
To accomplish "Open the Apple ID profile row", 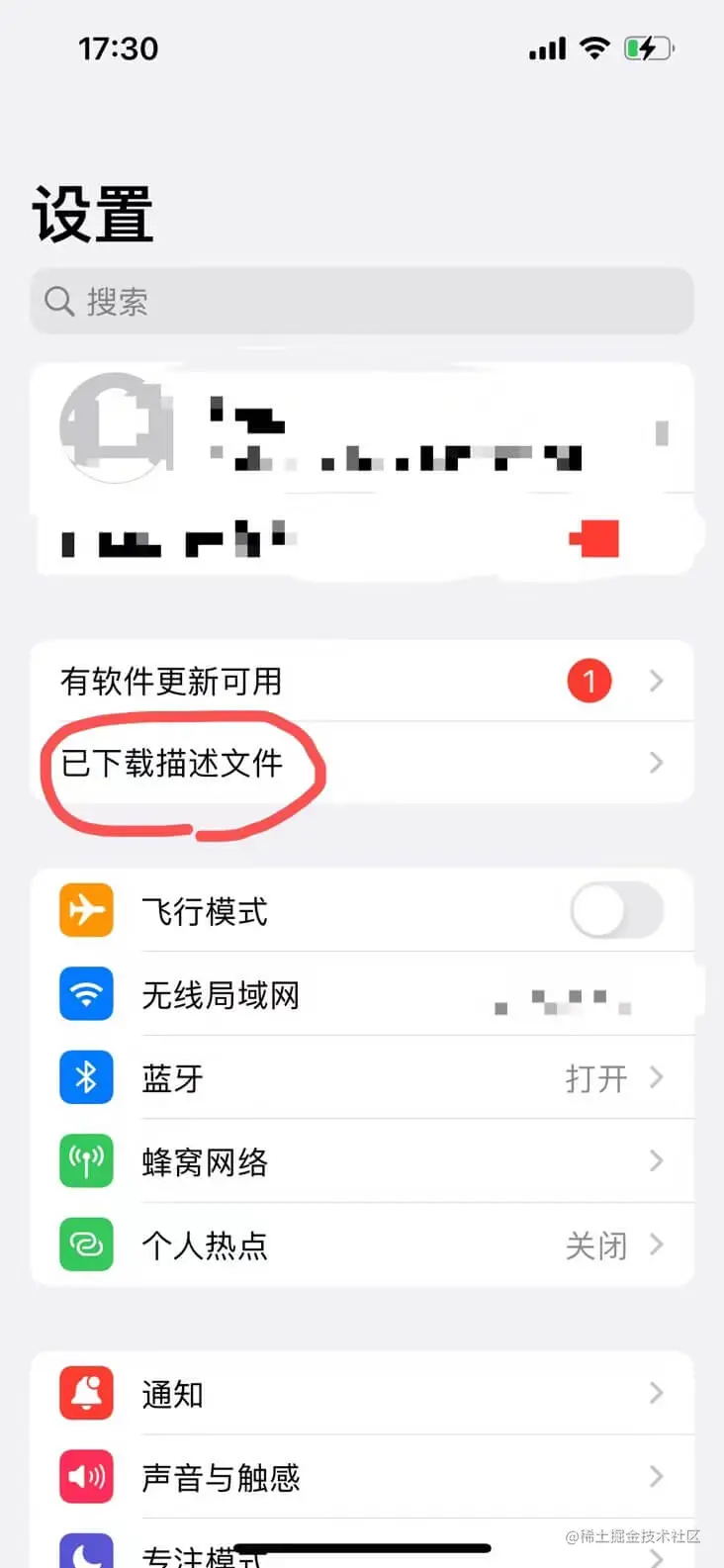I will click(x=361, y=432).
